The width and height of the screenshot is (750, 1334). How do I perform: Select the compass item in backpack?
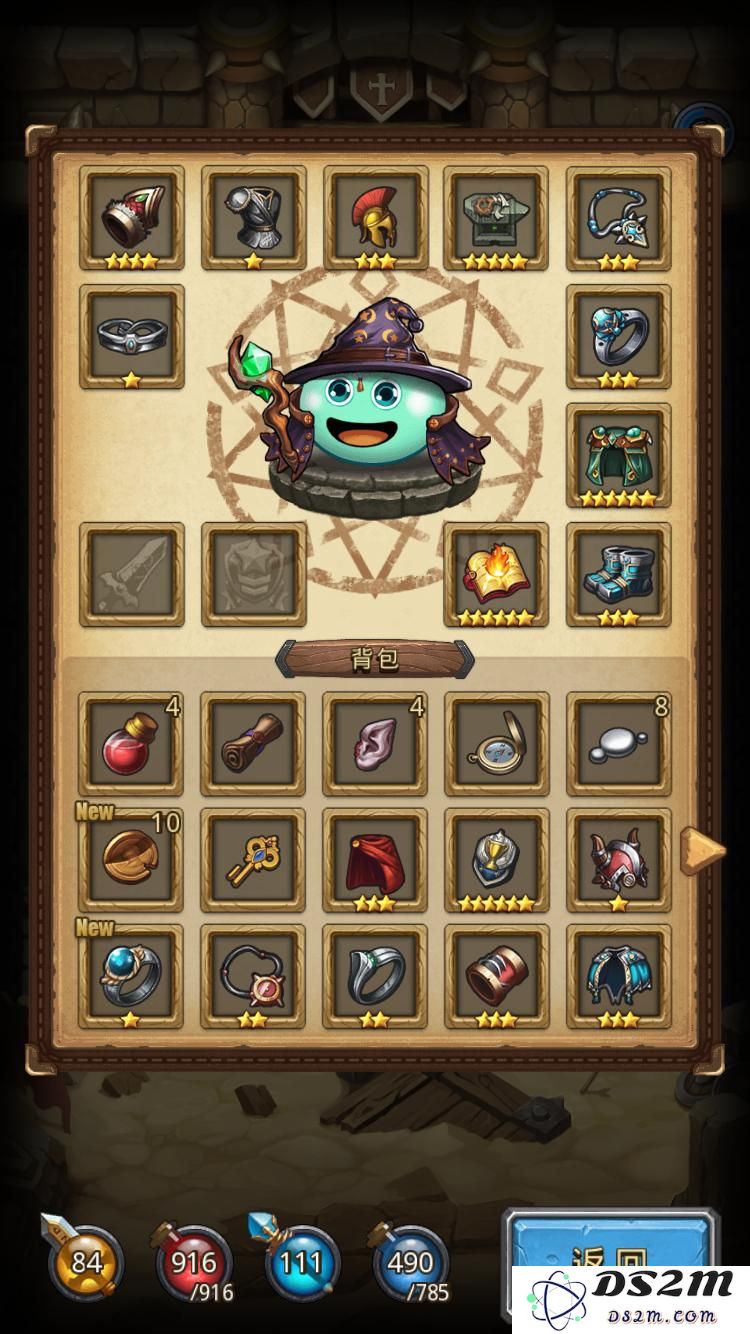pos(497,743)
